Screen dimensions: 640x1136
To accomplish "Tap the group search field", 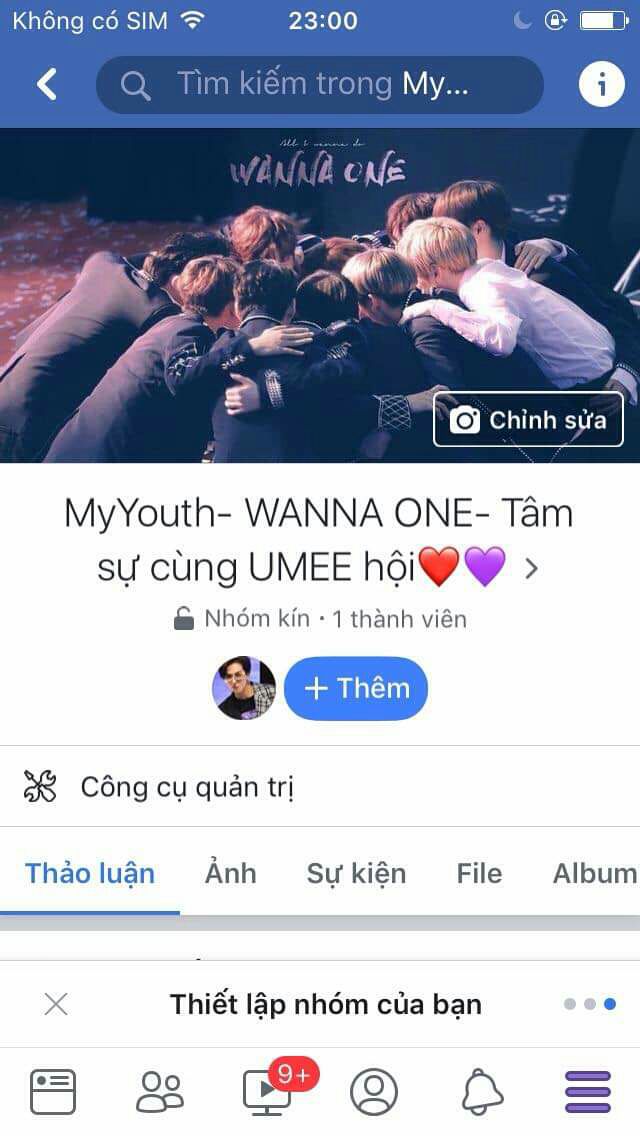I will (320, 85).
